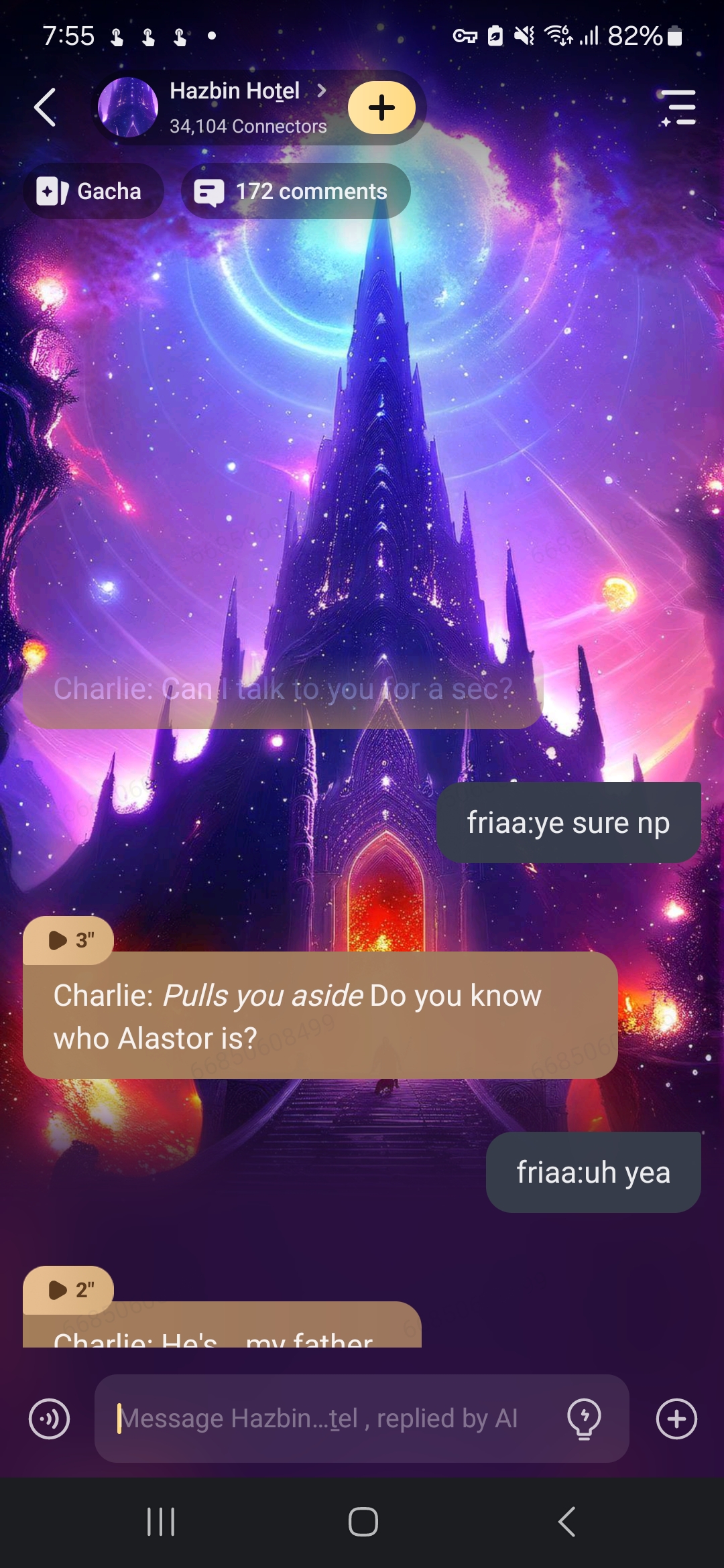
Task: Get a reply suggestion via lightbulb icon
Action: [x=584, y=1419]
